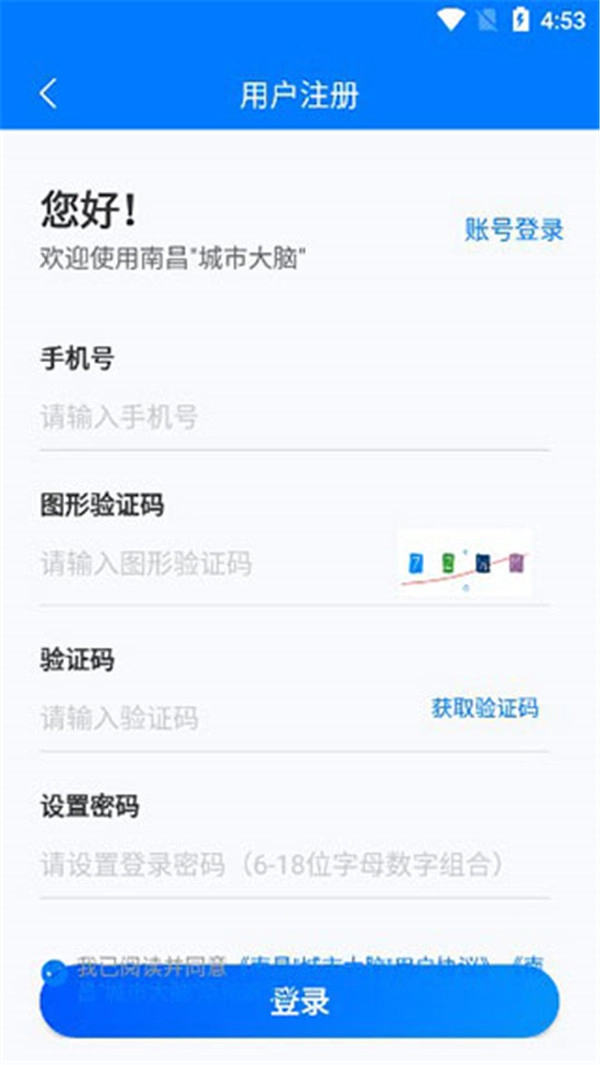Go back using the top-left arrow
600x1065 pixels.
[48, 94]
